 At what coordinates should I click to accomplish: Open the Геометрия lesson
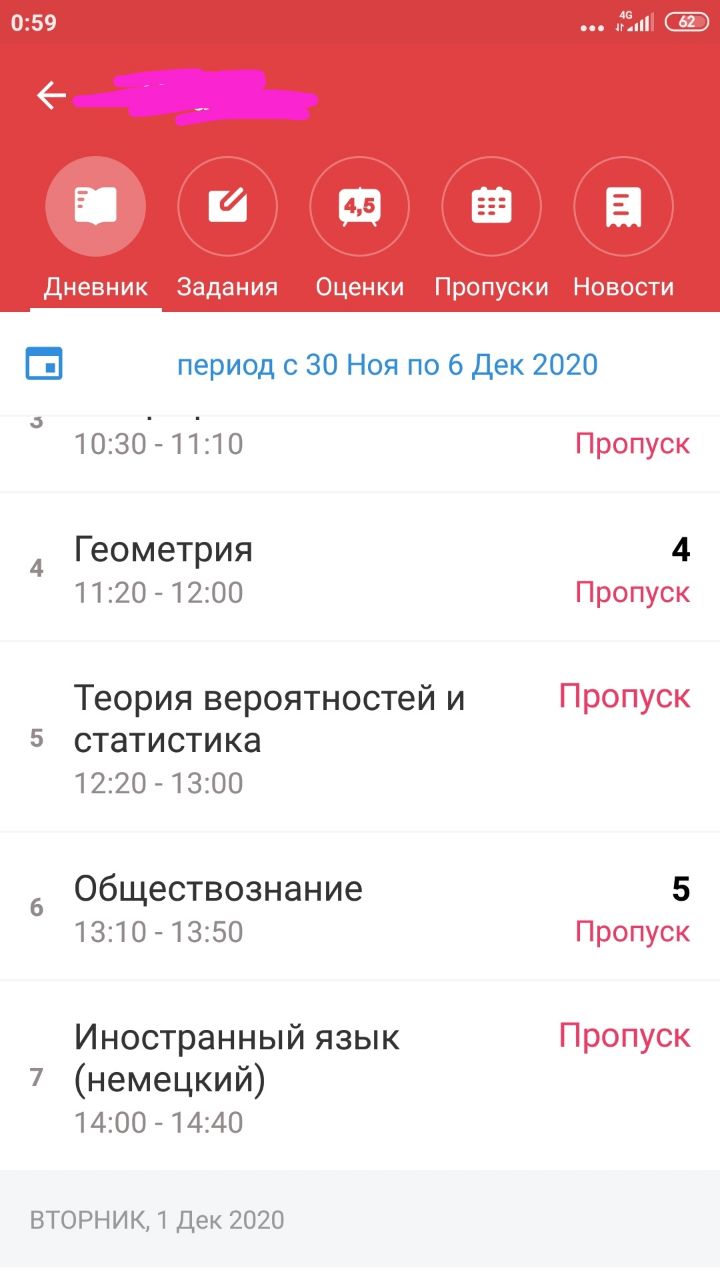click(360, 567)
